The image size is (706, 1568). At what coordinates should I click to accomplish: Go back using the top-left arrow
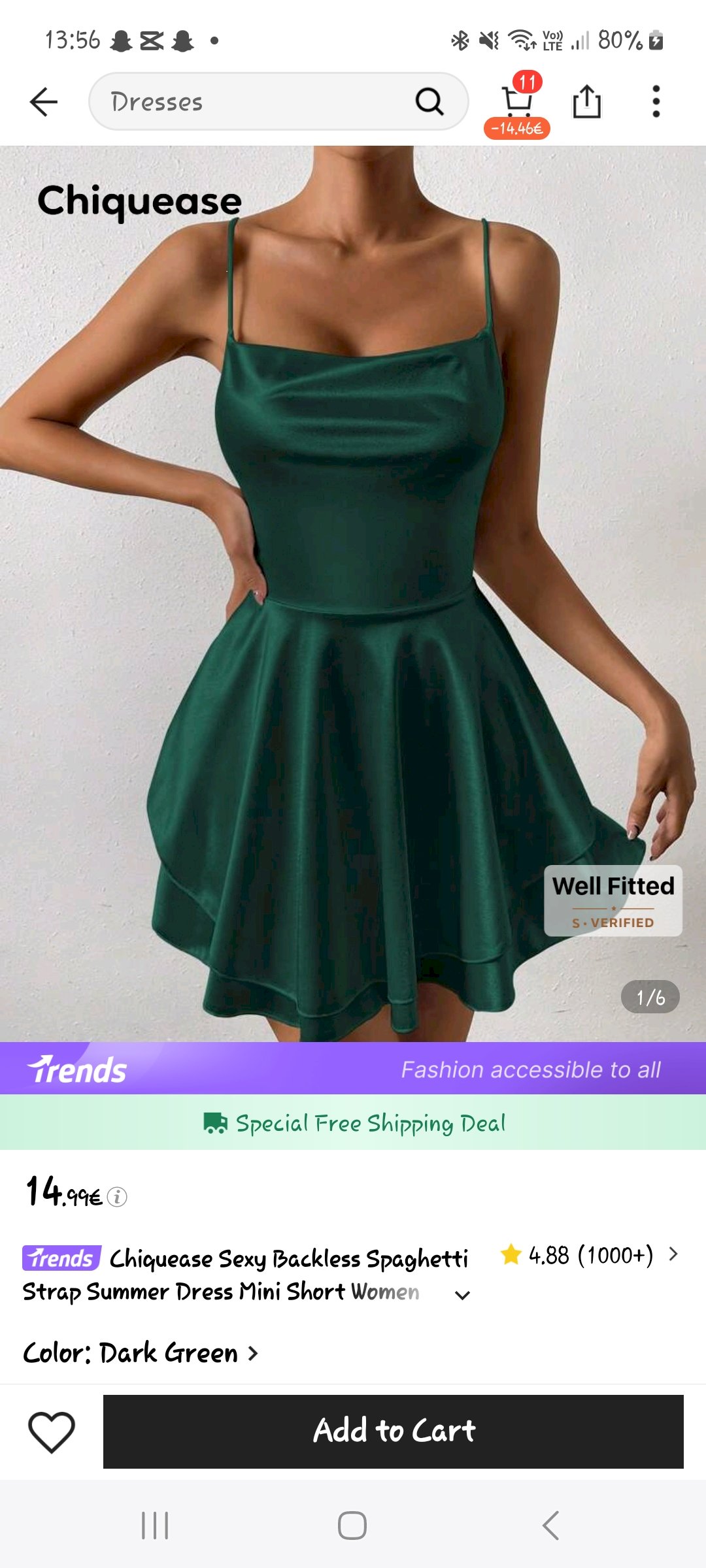(x=44, y=102)
